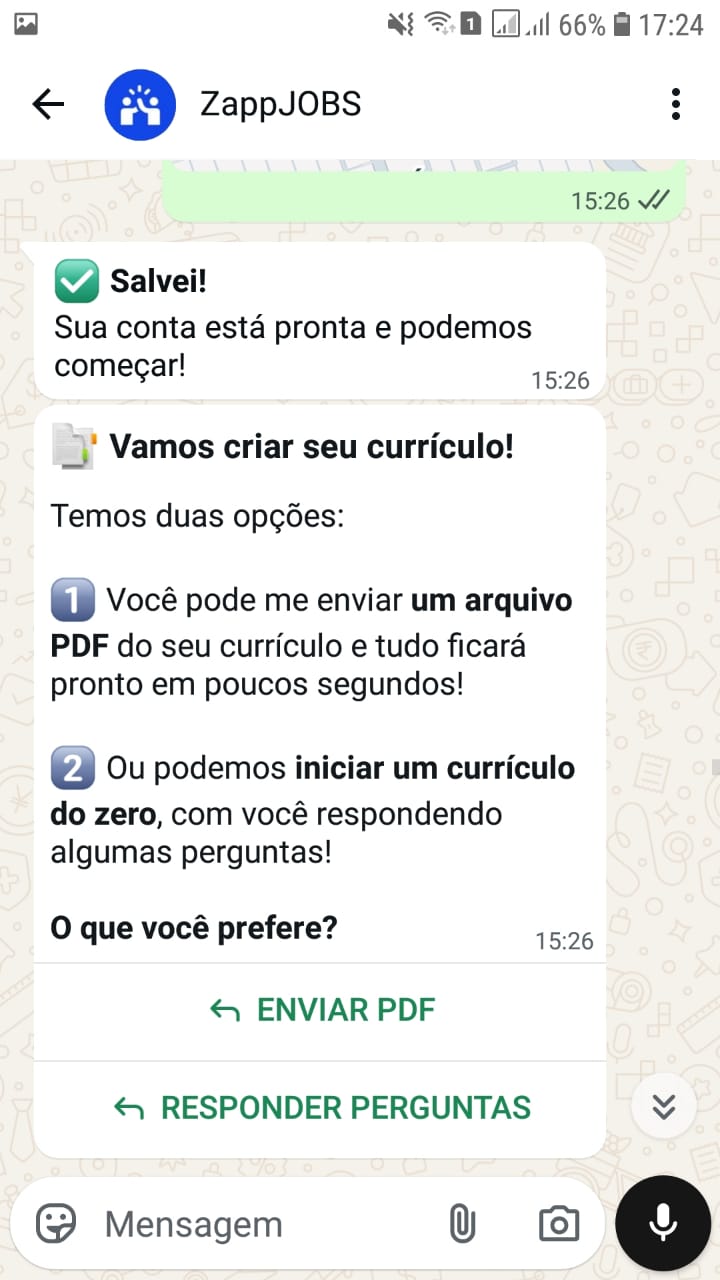Viewport: 720px width, 1280px height.
Task: Attach a file with the paperclip icon
Action: click(x=462, y=1222)
